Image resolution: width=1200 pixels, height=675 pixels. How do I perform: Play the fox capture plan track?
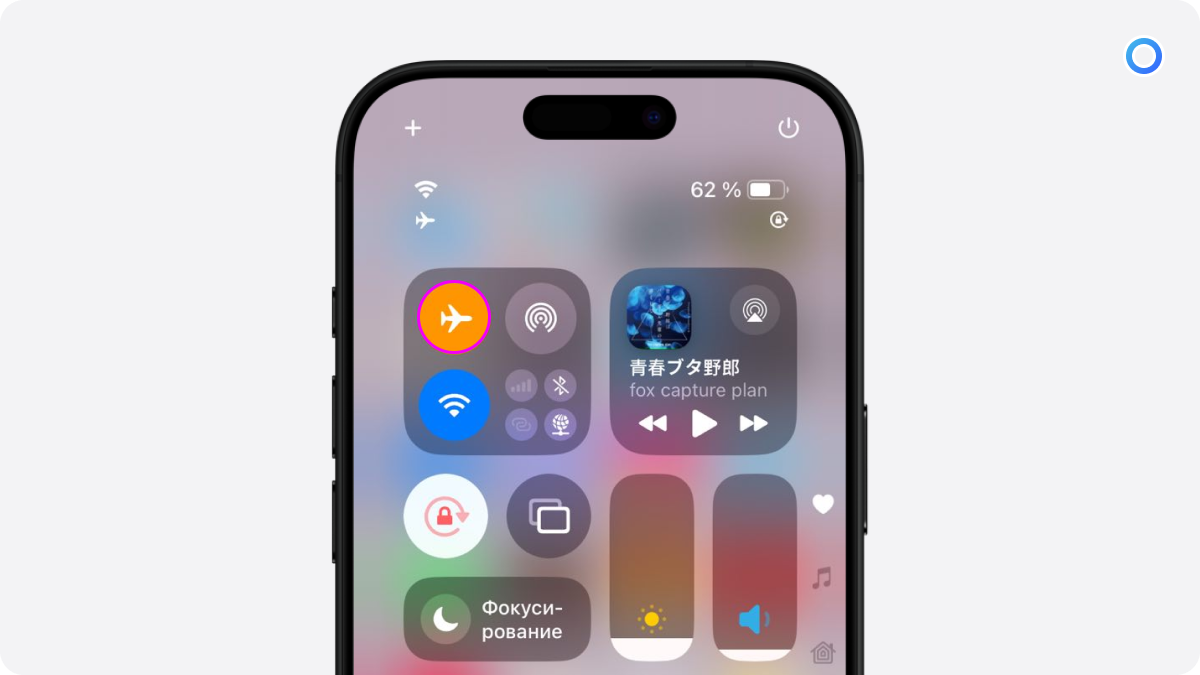click(x=704, y=423)
